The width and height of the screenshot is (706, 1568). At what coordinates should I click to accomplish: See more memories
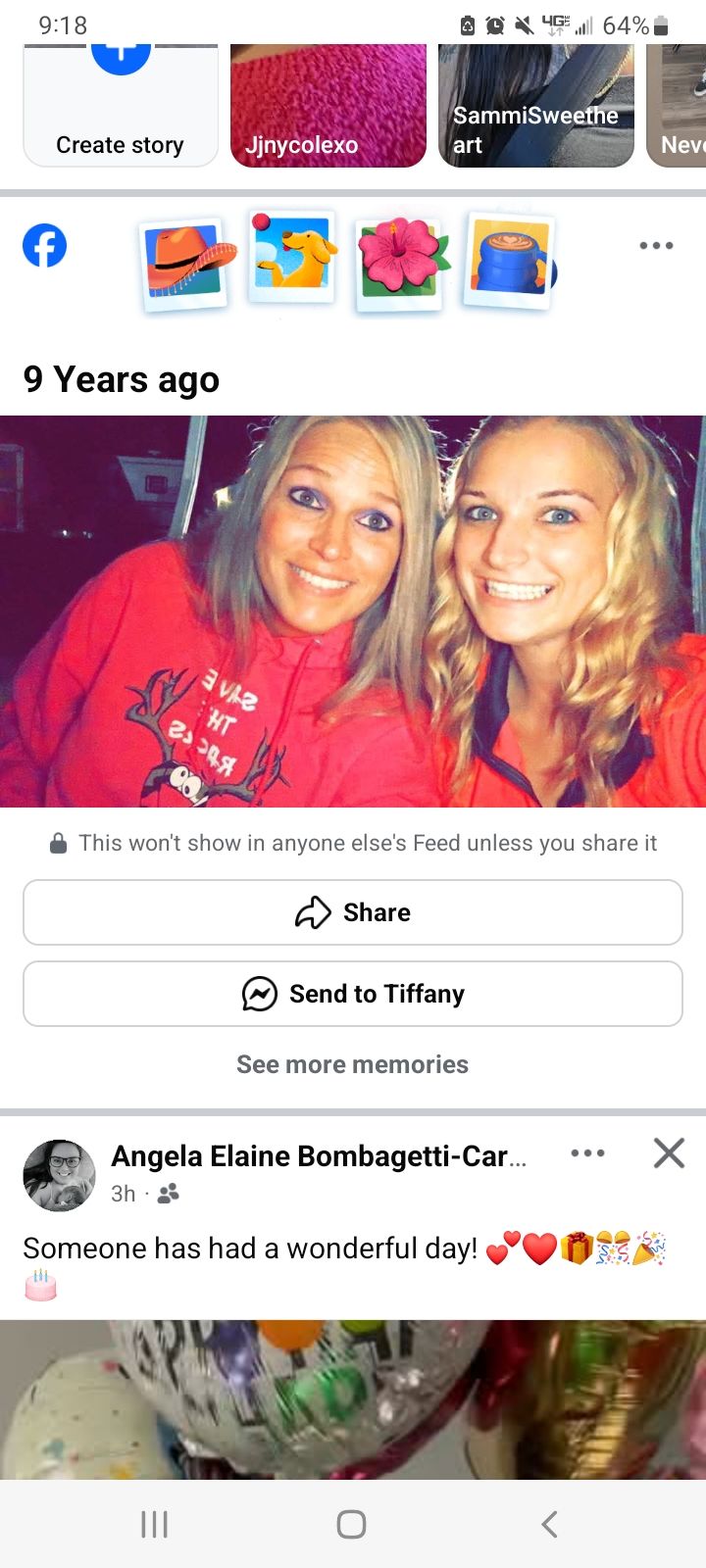[x=353, y=1064]
